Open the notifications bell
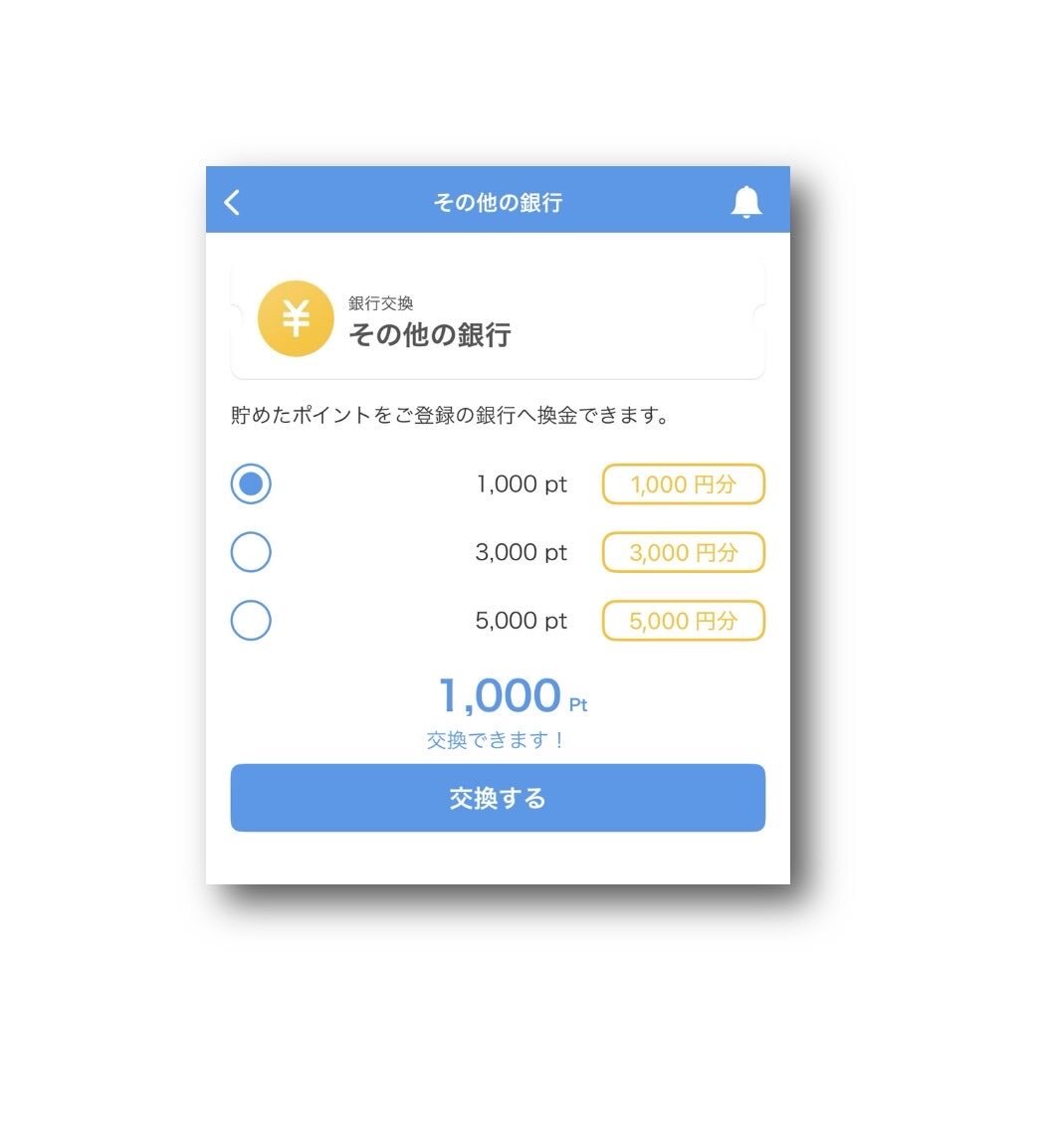The image size is (1044, 1148). click(745, 202)
